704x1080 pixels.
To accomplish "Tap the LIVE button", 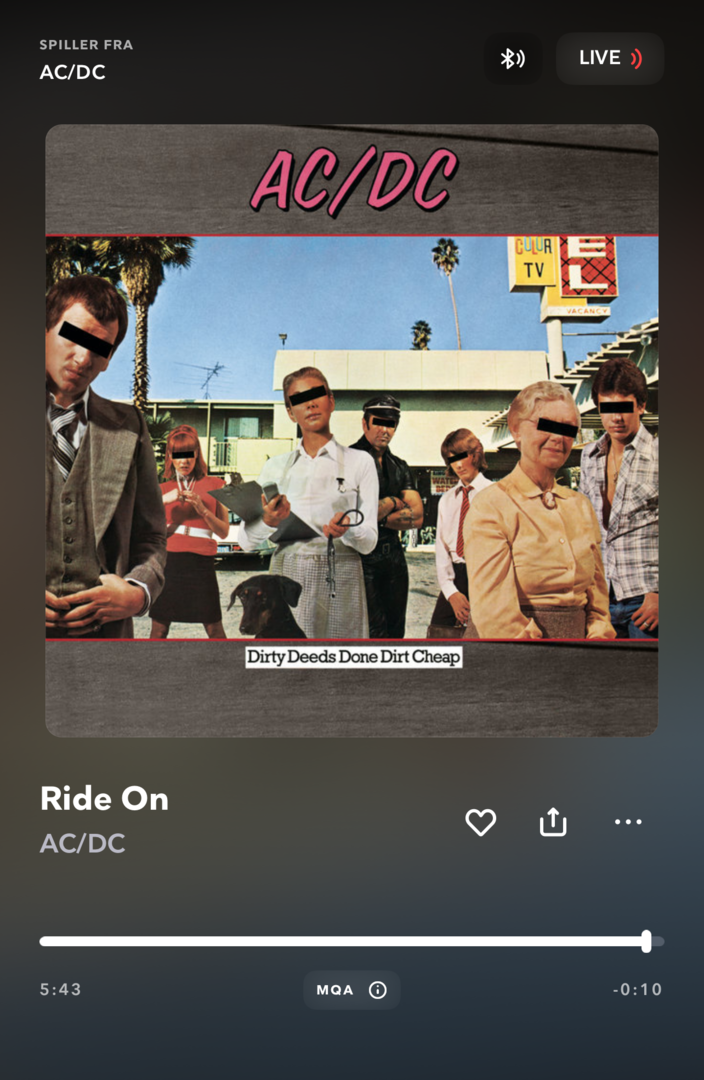I will coord(610,58).
